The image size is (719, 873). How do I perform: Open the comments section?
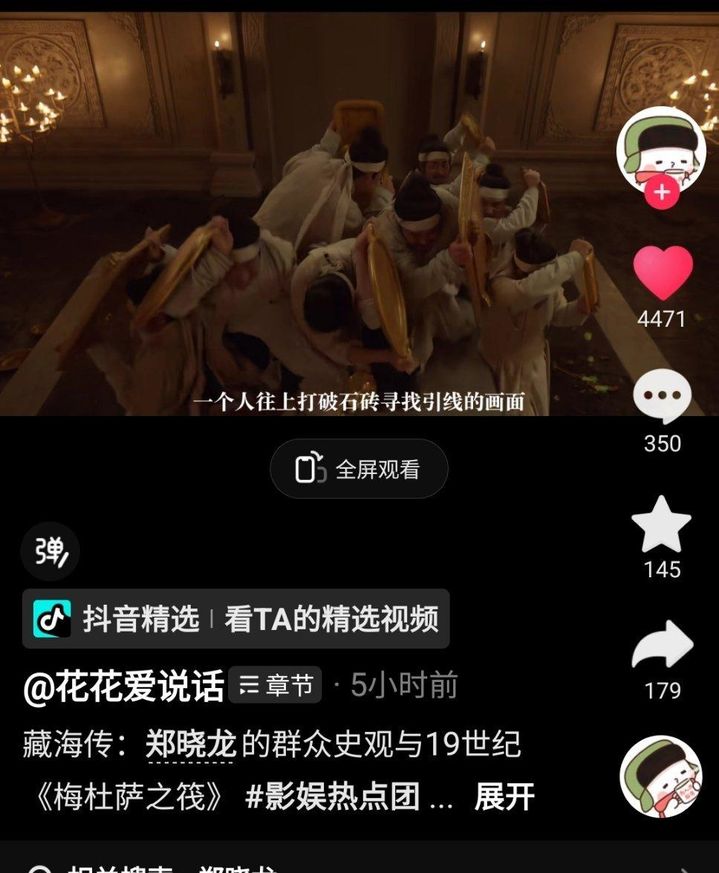click(x=662, y=398)
